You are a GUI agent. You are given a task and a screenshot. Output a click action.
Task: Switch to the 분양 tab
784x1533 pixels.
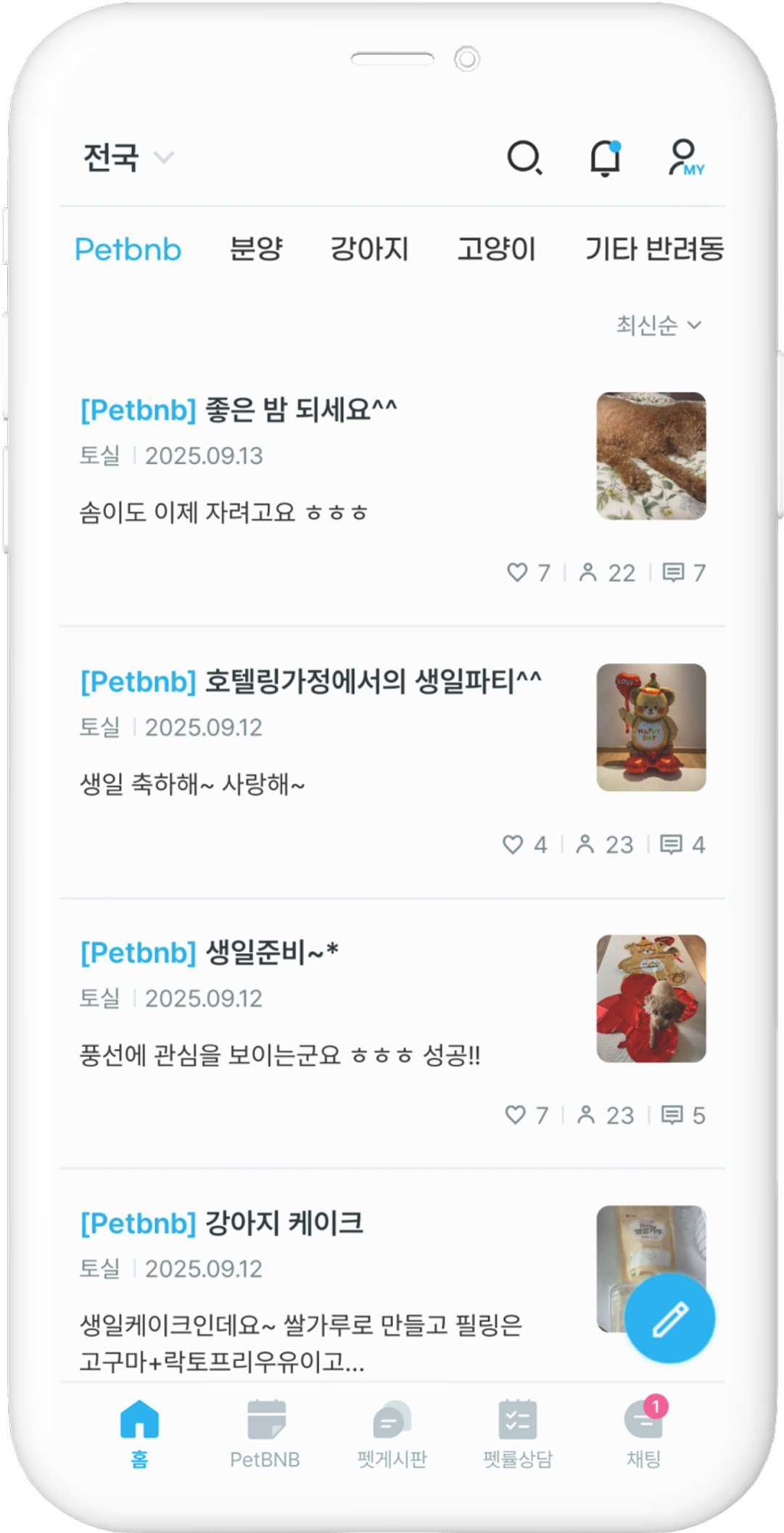tap(255, 250)
